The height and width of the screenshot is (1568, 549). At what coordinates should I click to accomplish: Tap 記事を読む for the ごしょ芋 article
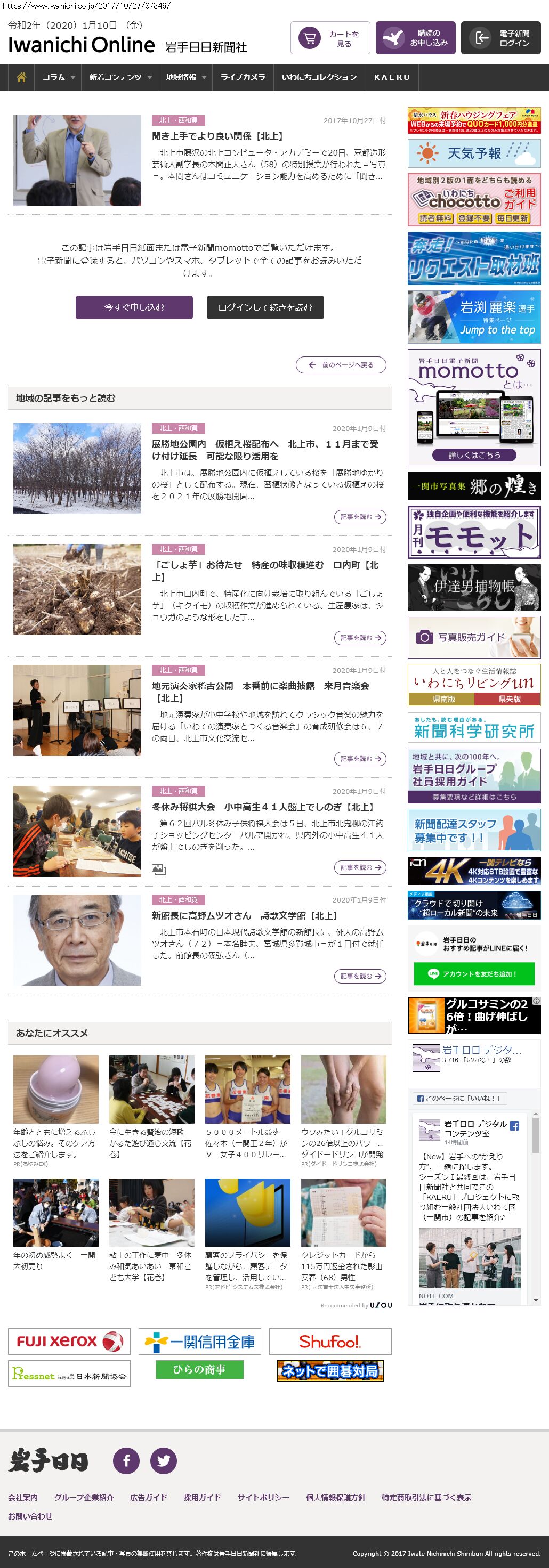(360, 638)
